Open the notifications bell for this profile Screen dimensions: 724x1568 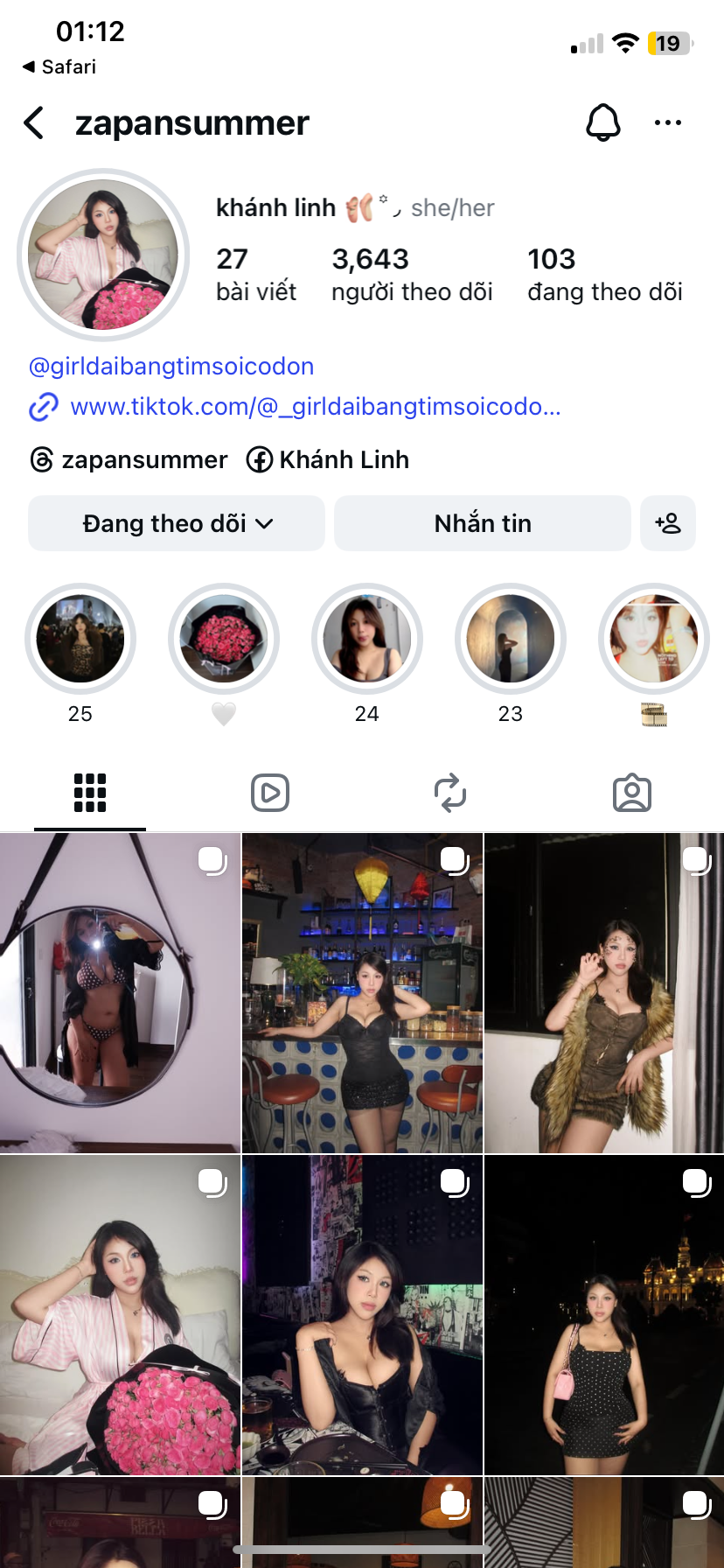(602, 122)
